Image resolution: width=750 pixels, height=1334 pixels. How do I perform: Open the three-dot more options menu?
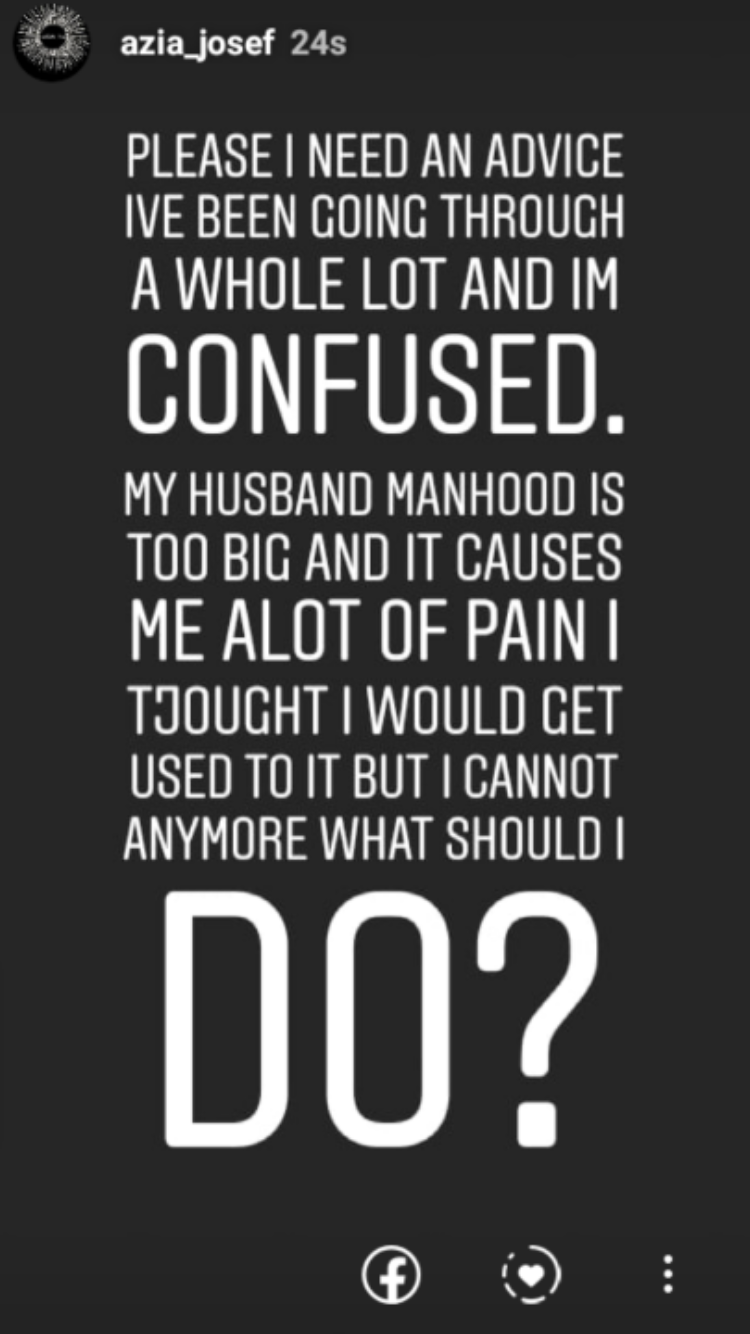pos(668,1275)
